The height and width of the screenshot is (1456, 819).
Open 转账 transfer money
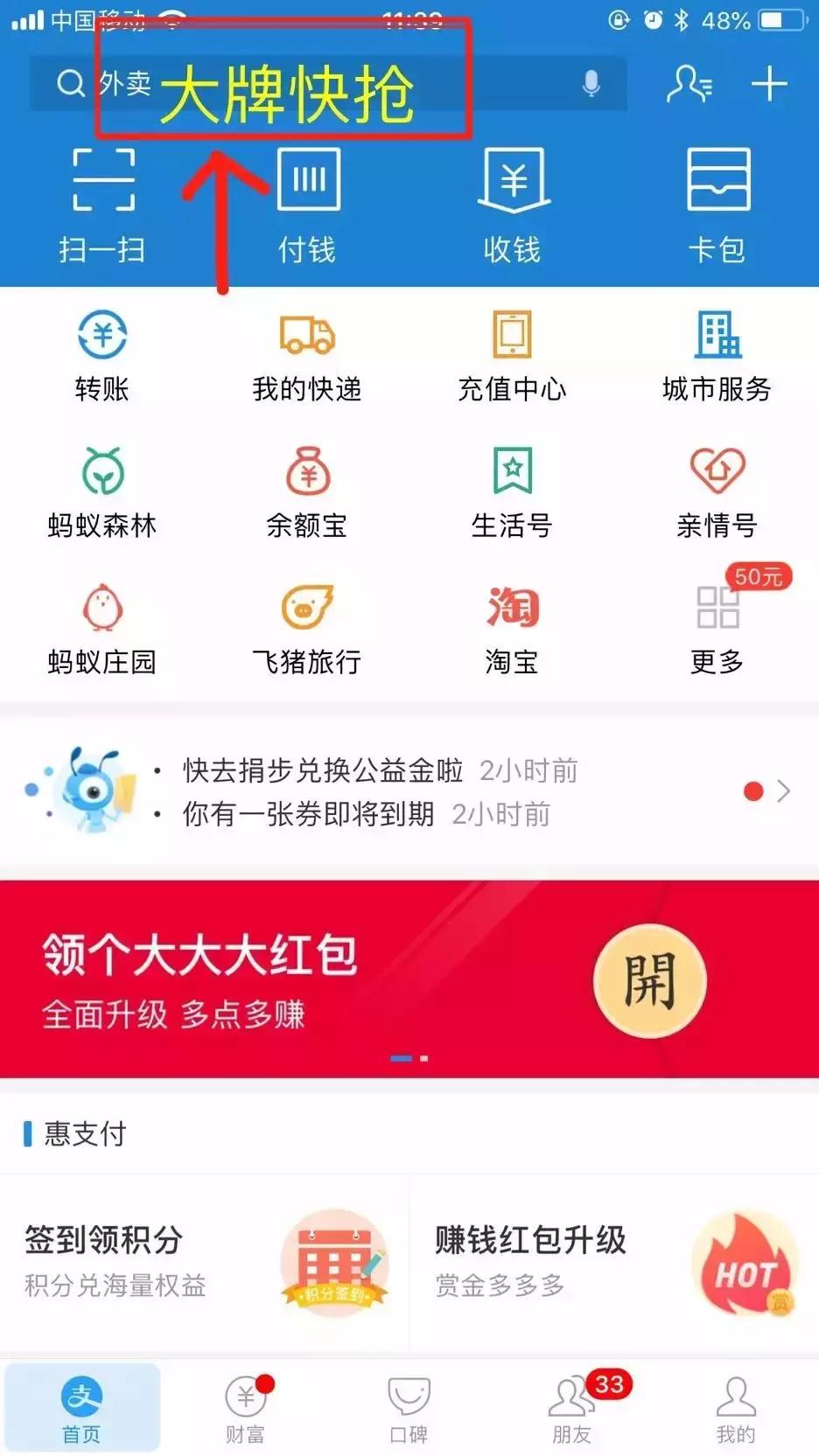pyautogui.click(x=102, y=354)
